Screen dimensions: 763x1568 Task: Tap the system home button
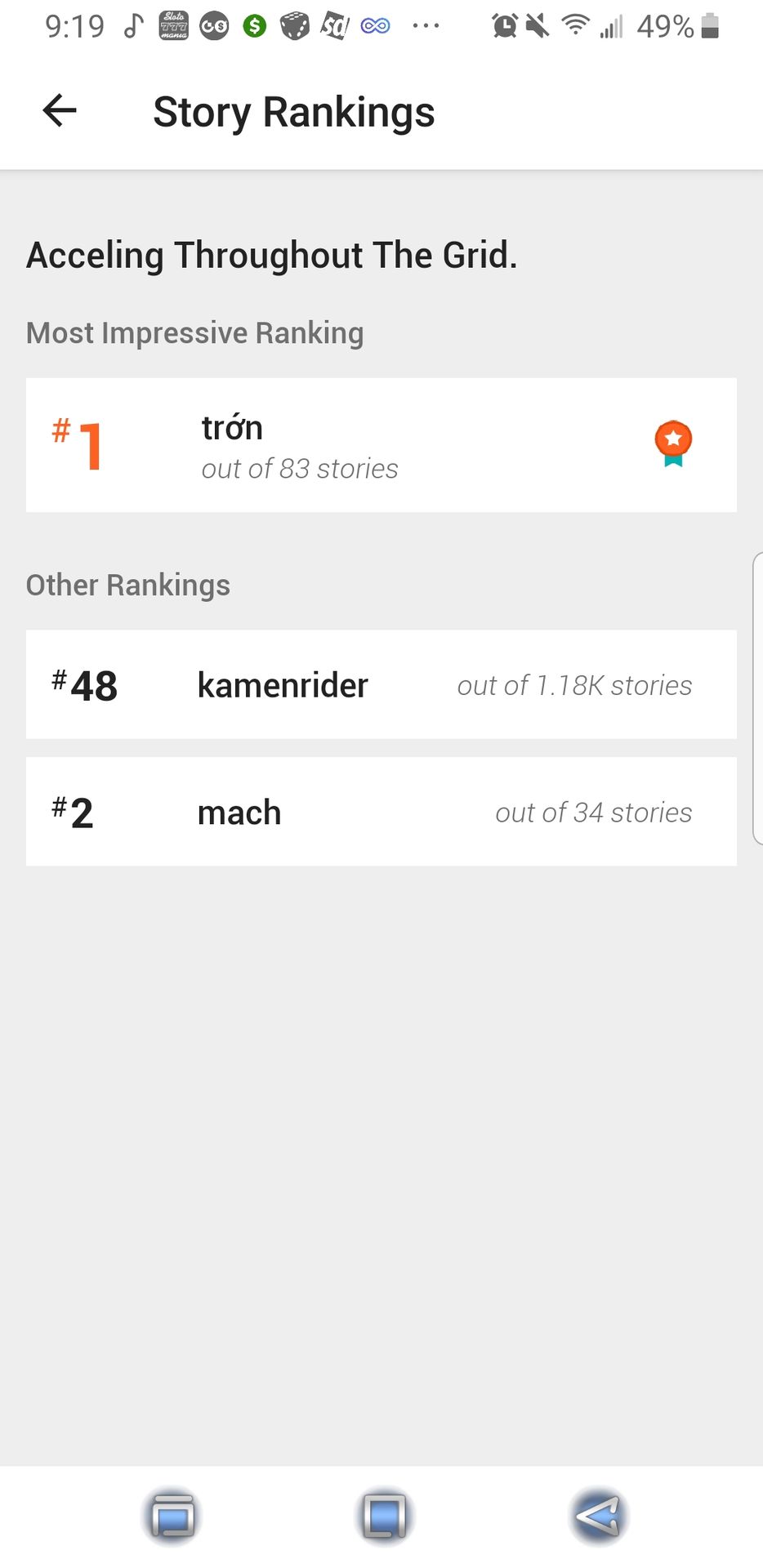tap(384, 1517)
